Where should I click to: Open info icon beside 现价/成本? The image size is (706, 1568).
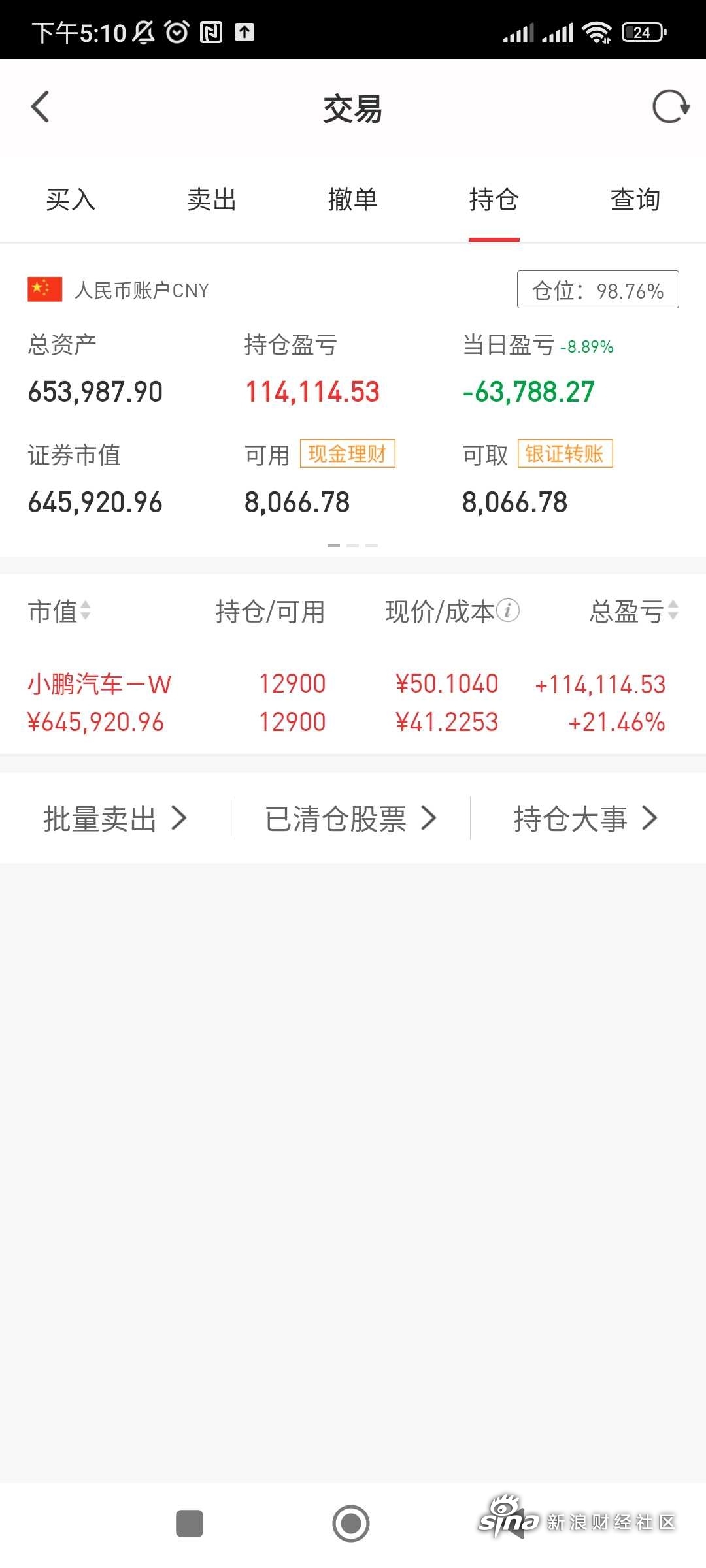tap(508, 611)
